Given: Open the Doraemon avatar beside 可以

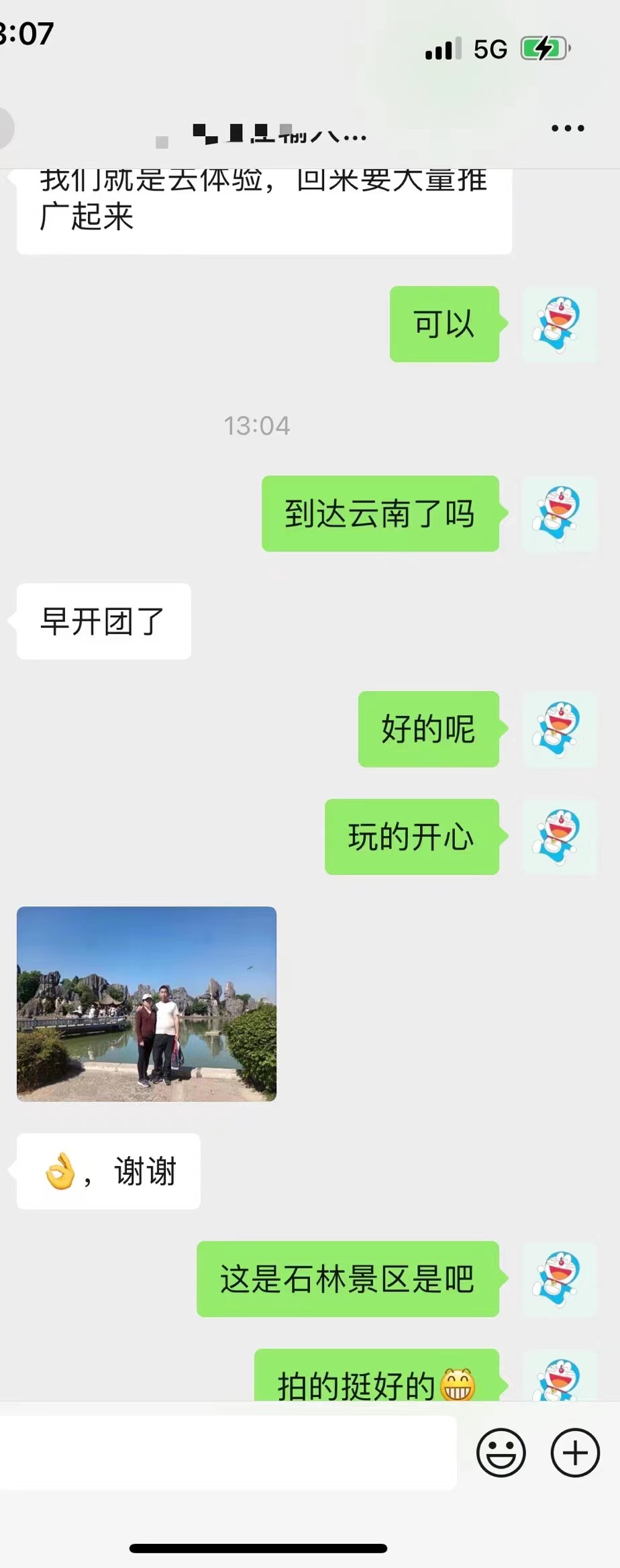Looking at the screenshot, I should tap(559, 325).
